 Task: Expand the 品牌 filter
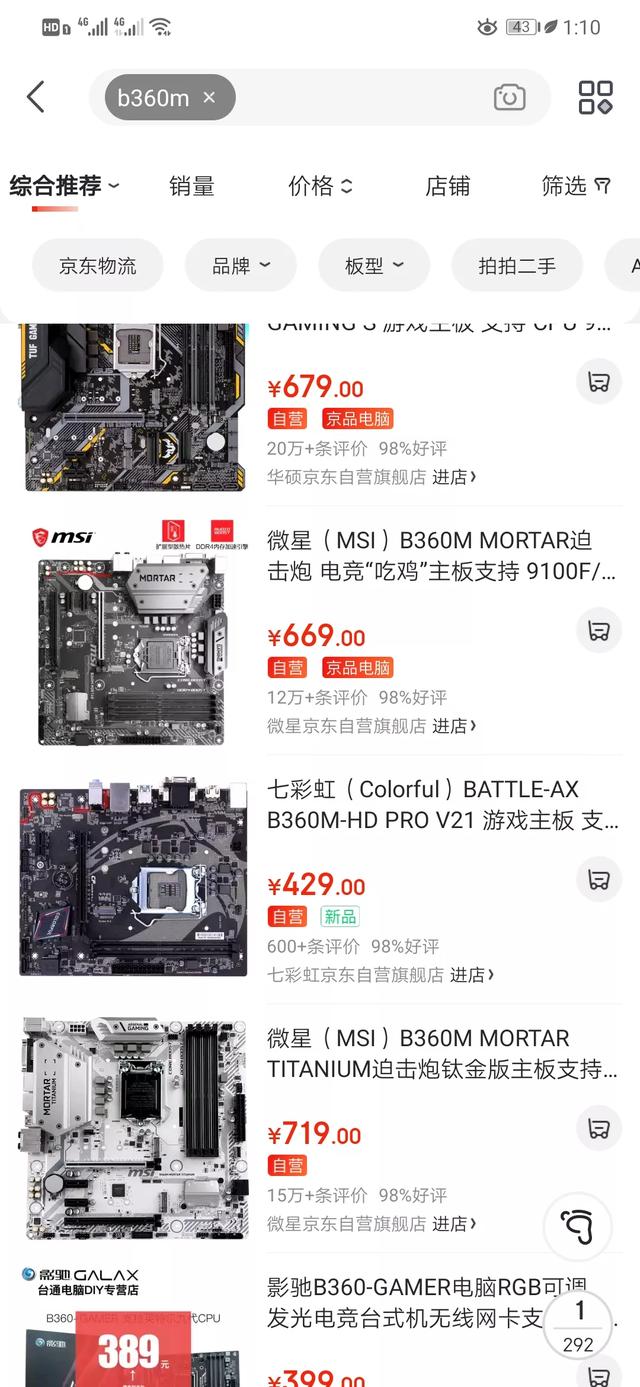pyautogui.click(x=240, y=266)
